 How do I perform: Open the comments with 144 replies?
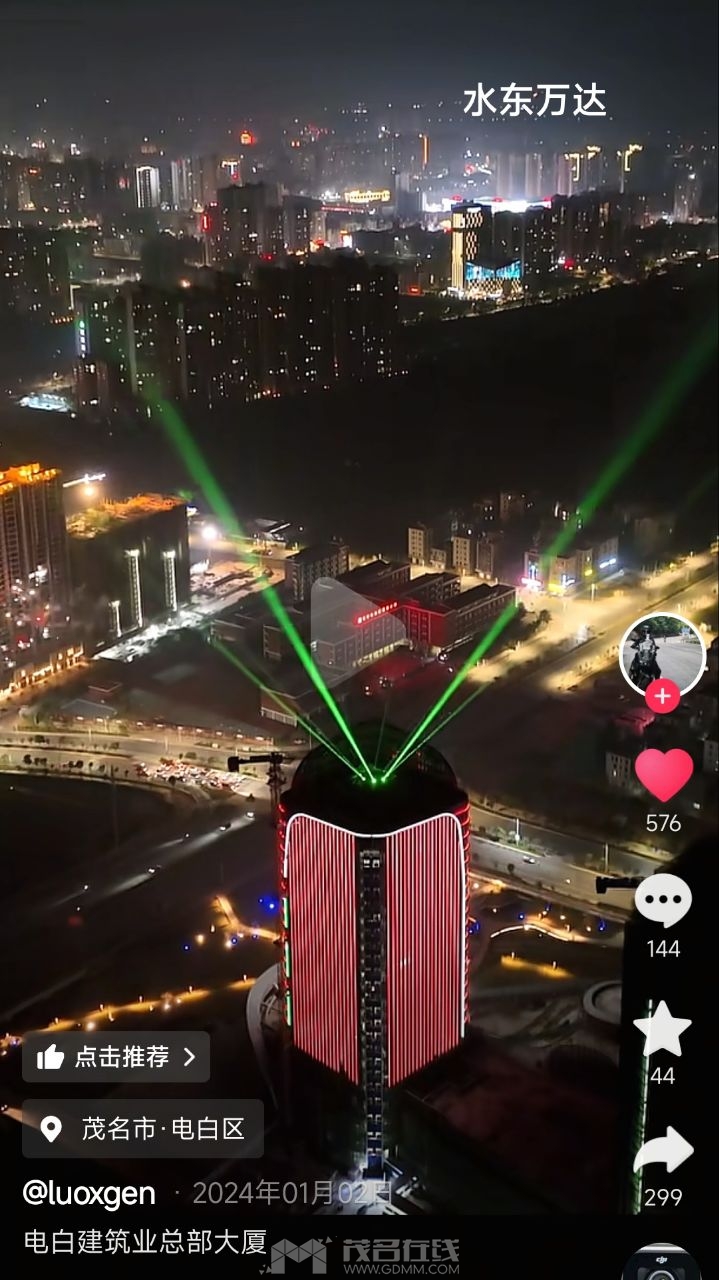pos(663,901)
